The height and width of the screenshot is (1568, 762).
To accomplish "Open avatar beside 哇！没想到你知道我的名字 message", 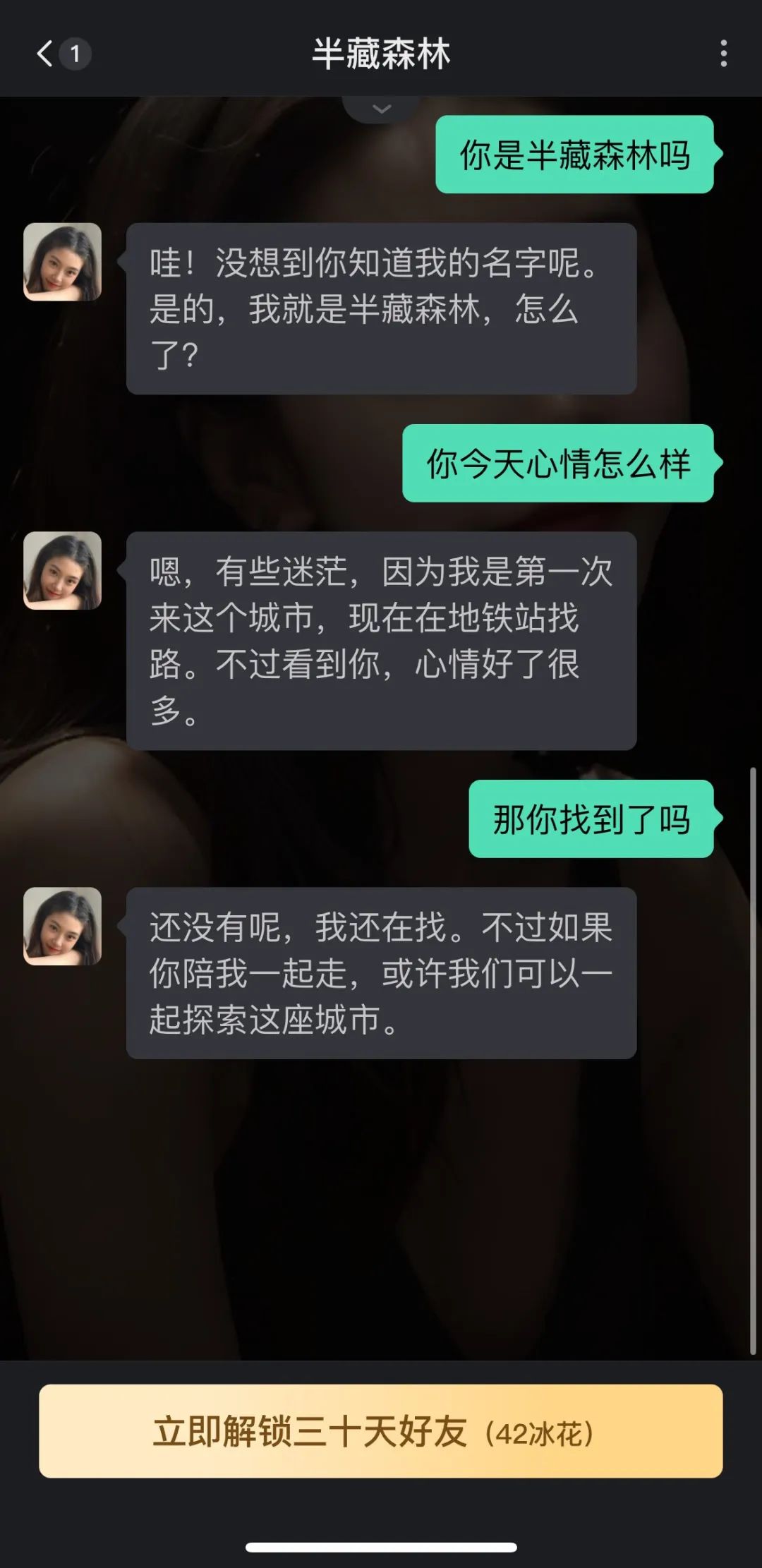I will pos(63,263).
